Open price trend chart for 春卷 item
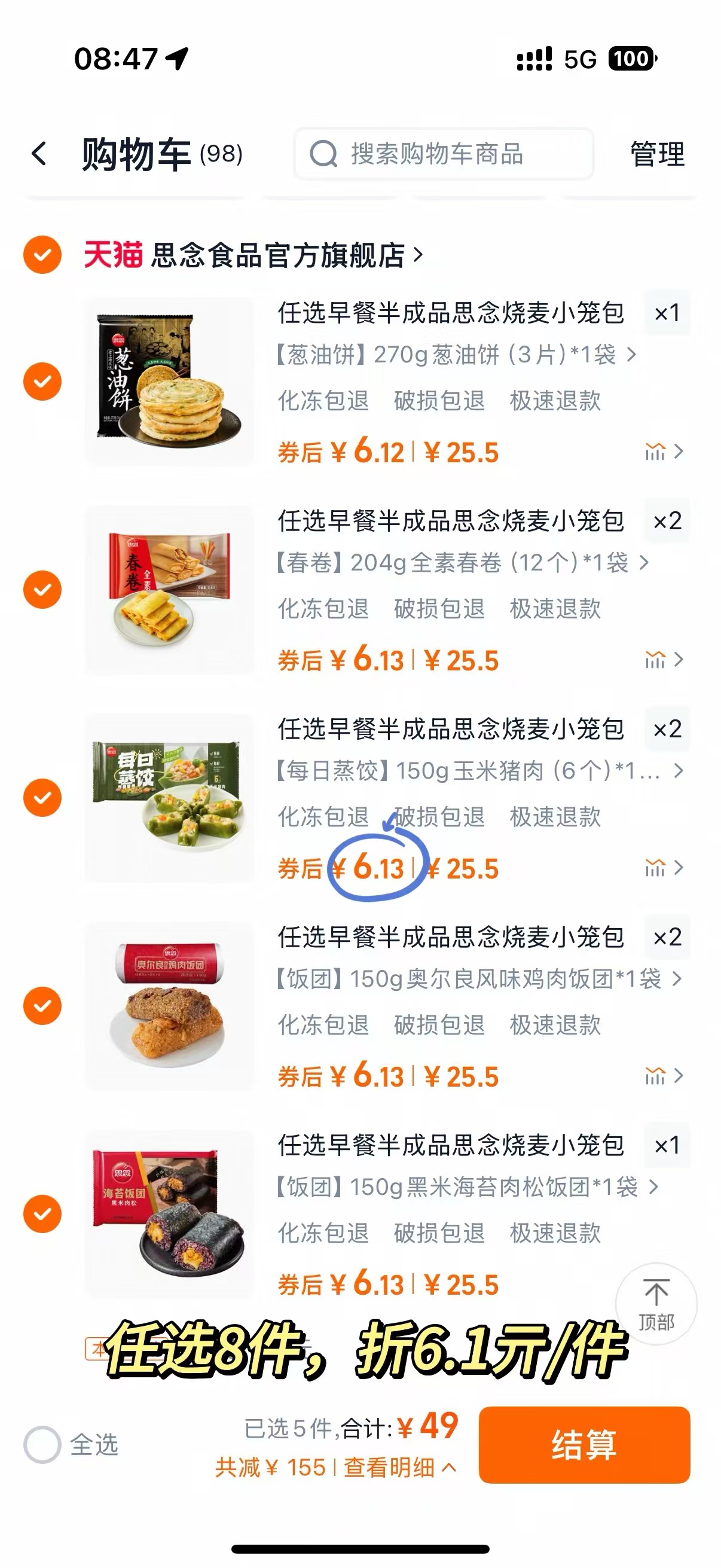721x1568 pixels. tap(654, 659)
